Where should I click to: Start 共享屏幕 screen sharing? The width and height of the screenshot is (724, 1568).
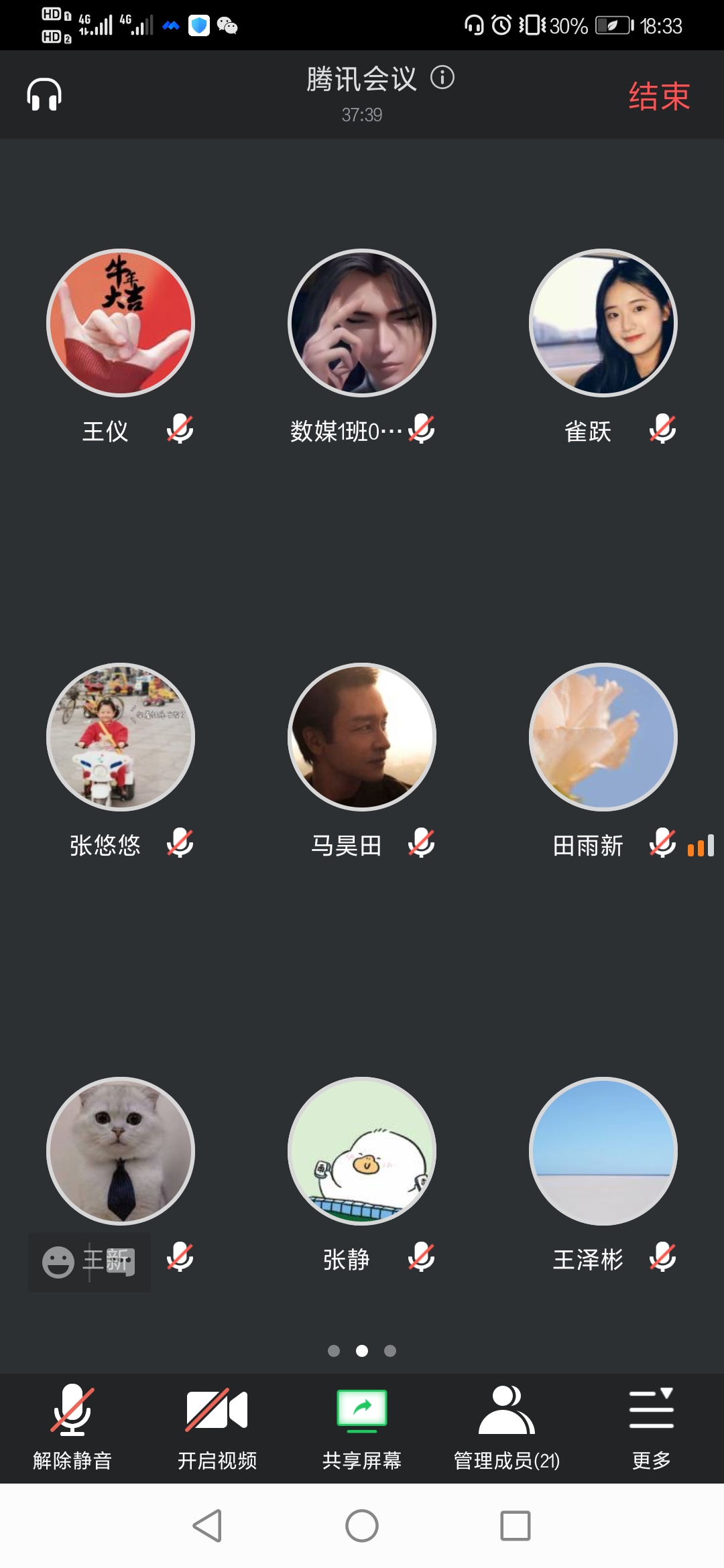362,1427
